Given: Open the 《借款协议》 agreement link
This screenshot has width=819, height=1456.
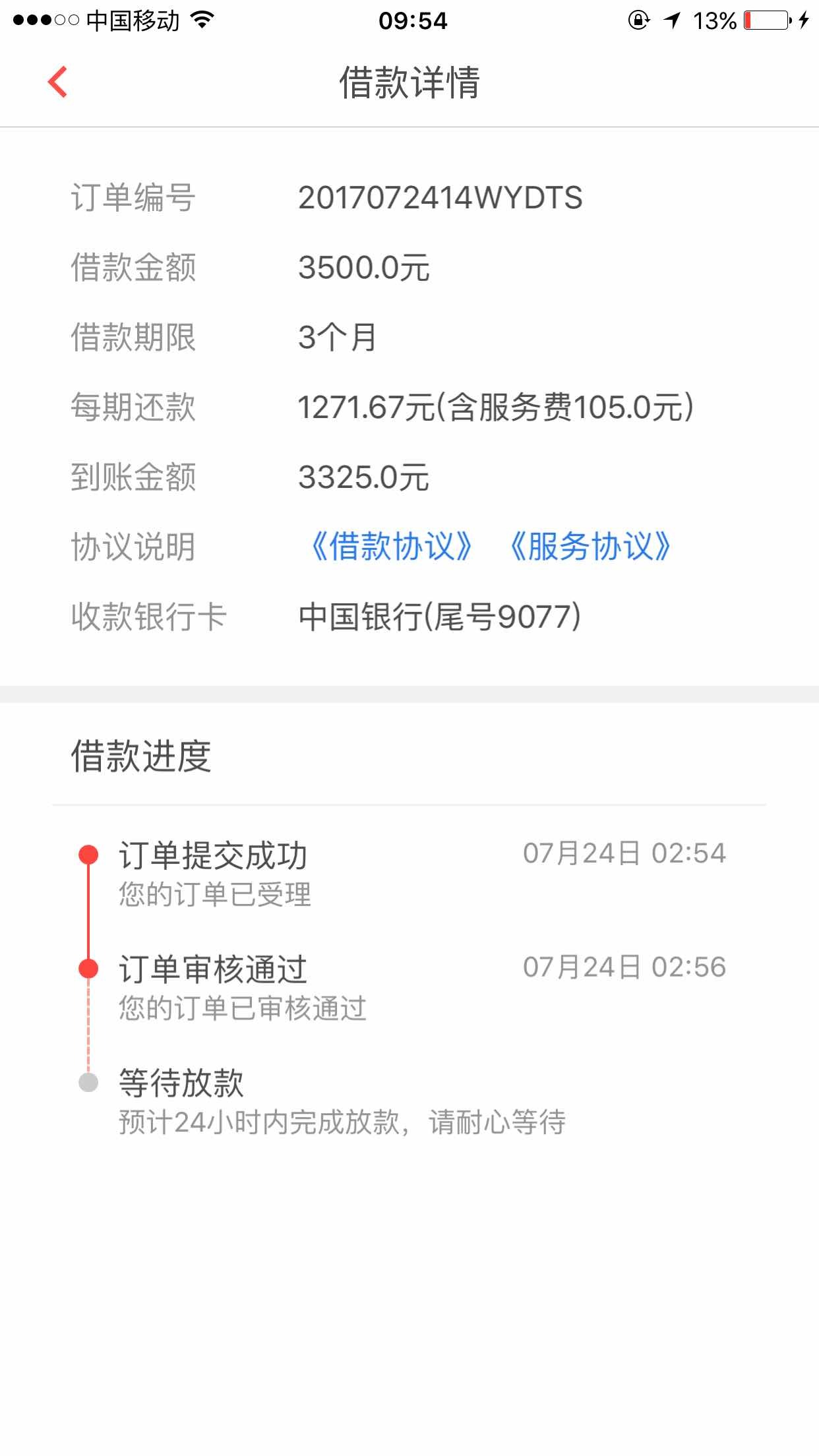Looking at the screenshot, I should (393, 546).
